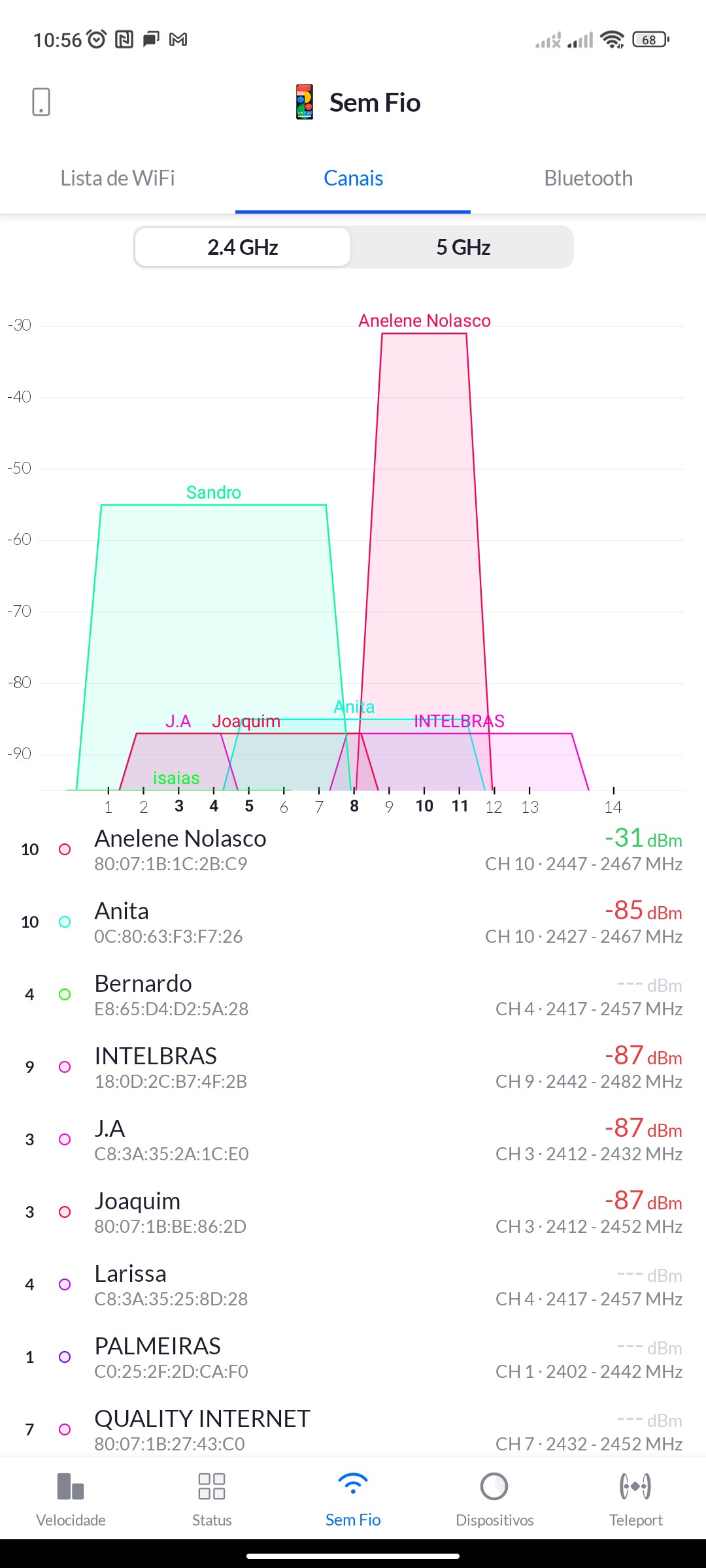Open the Anita network row
This screenshot has height=1568, width=706.
pyautogui.click(x=353, y=922)
